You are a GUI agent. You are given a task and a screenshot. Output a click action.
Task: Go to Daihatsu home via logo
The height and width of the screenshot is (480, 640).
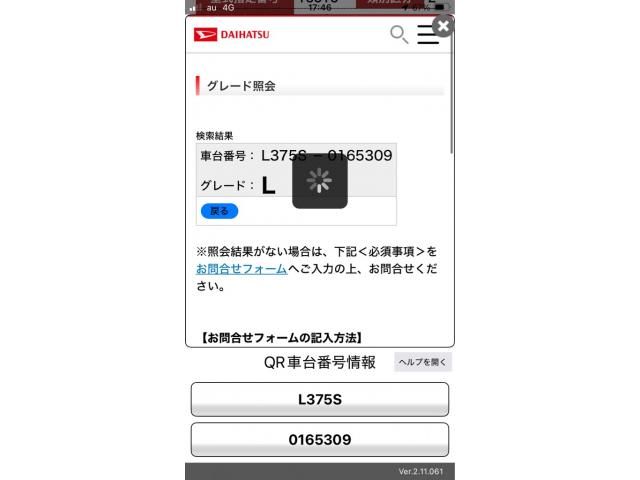pos(232,35)
